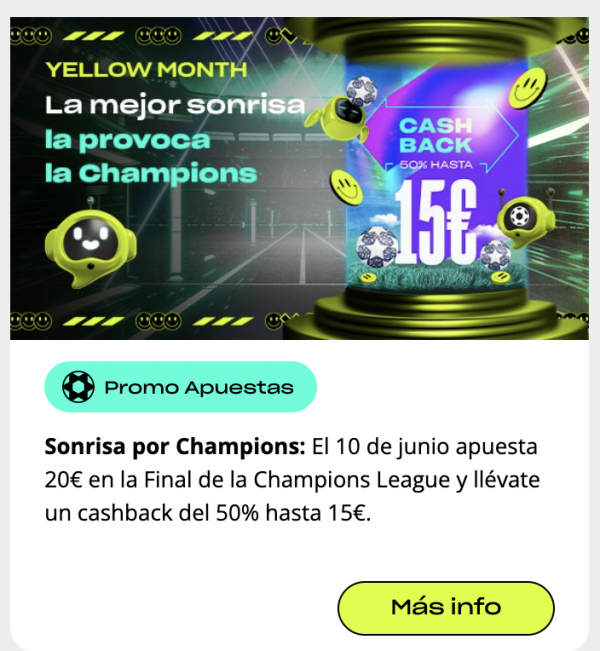Screen dimensions: 600x651
Task: Tap the Más info button
Action: tap(446, 607)
